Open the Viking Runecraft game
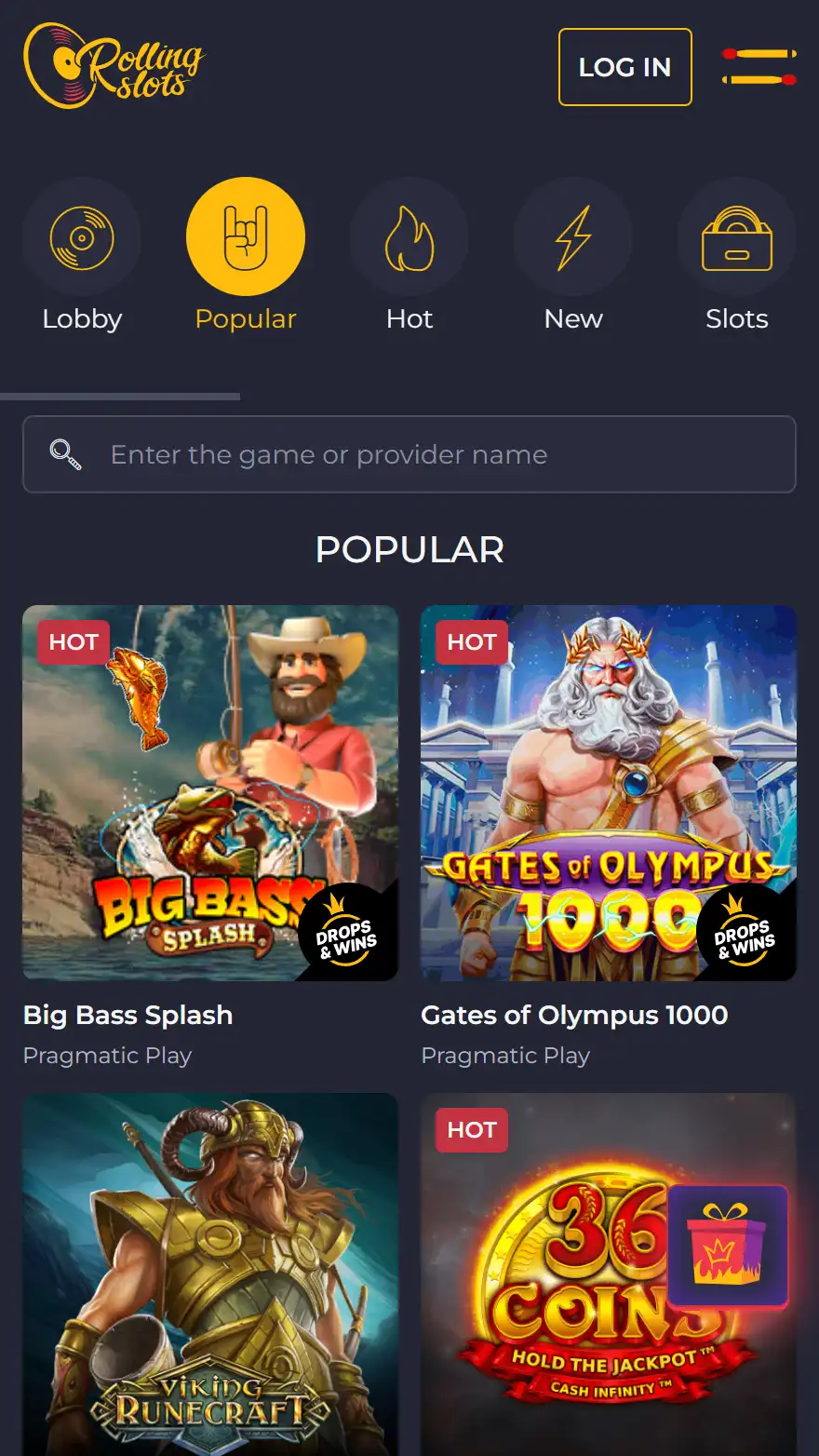This screenshot has width=819, height=1456. click(x=210, y=1274)
